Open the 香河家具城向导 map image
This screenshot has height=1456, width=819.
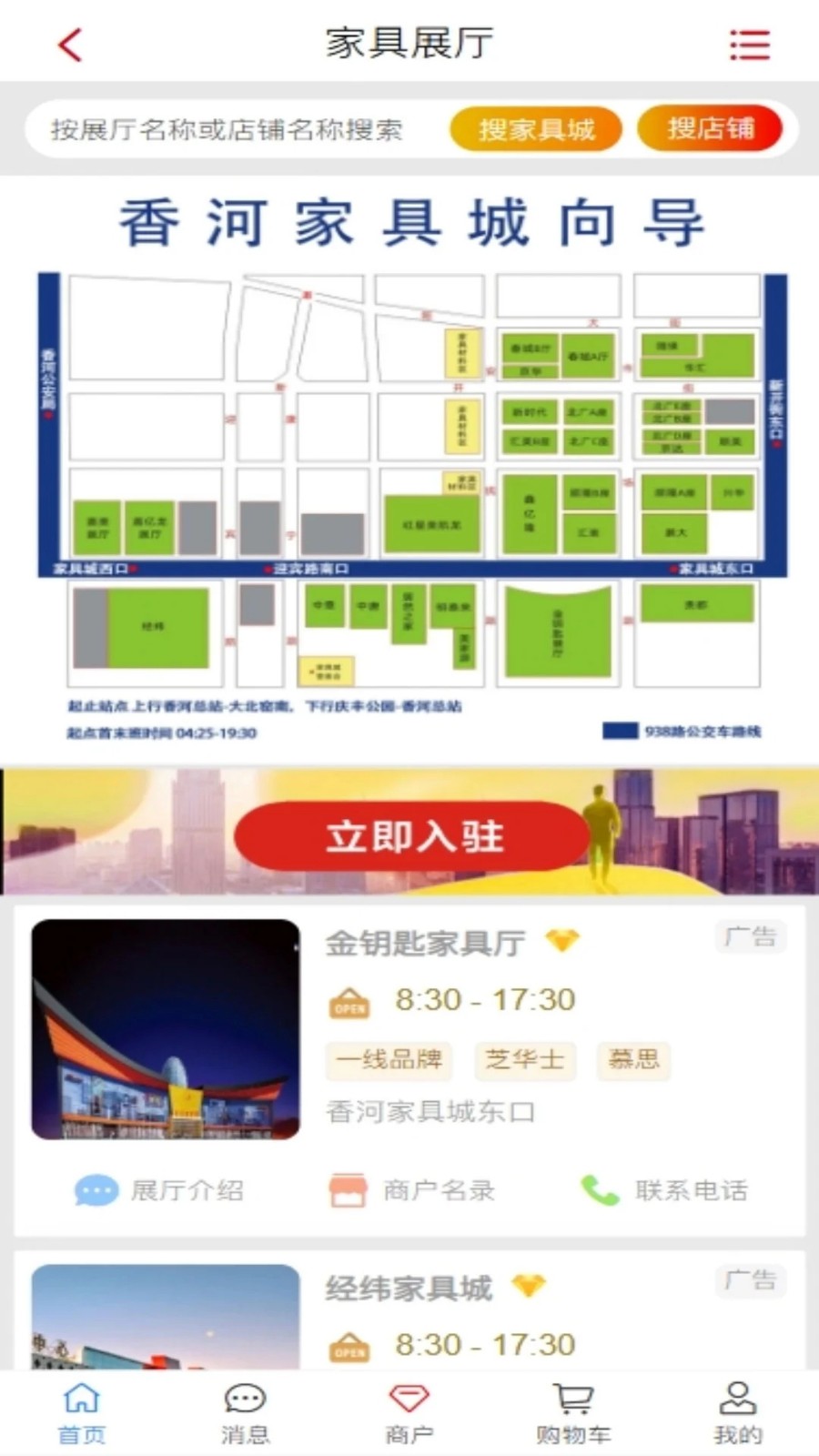(x=409, y=473)
